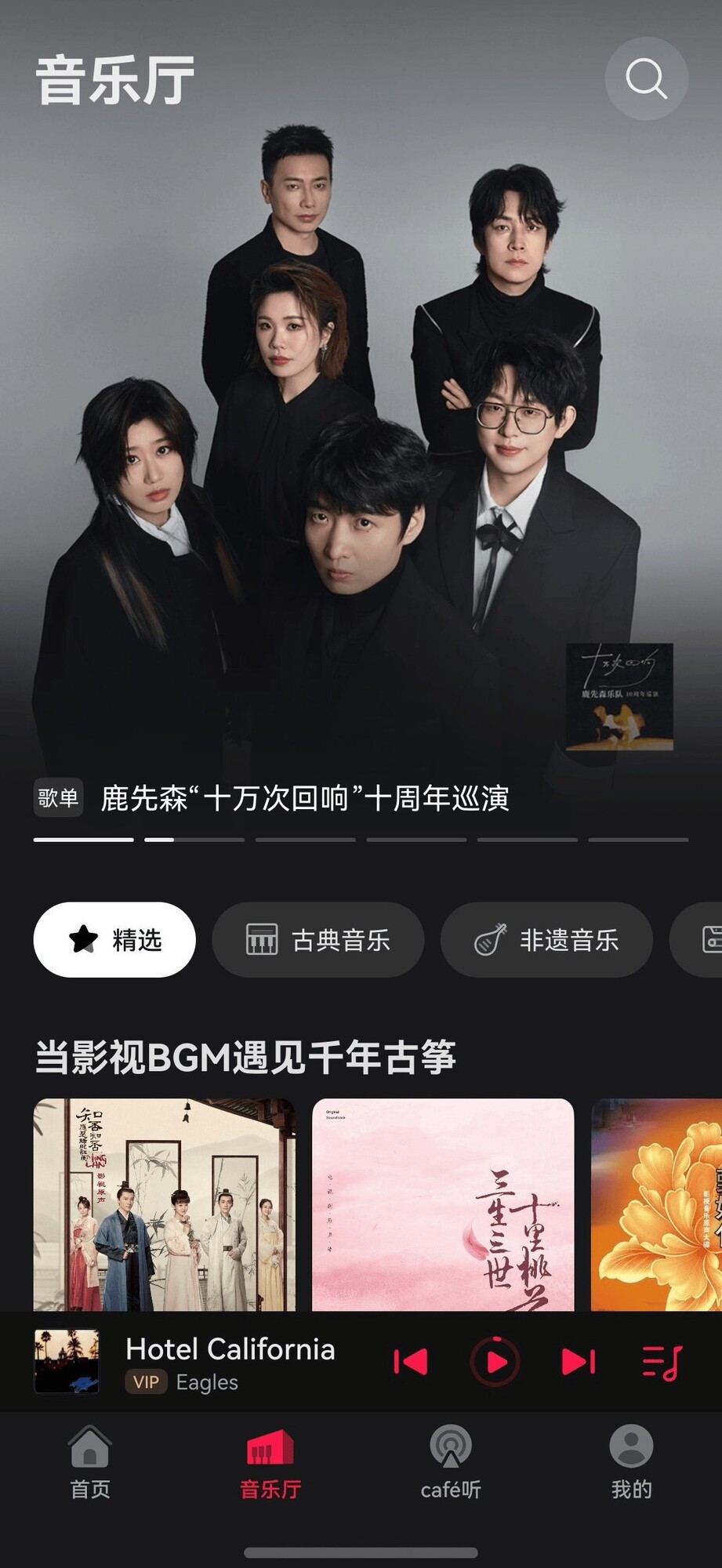Select the 精选 chip

(114, 939)
